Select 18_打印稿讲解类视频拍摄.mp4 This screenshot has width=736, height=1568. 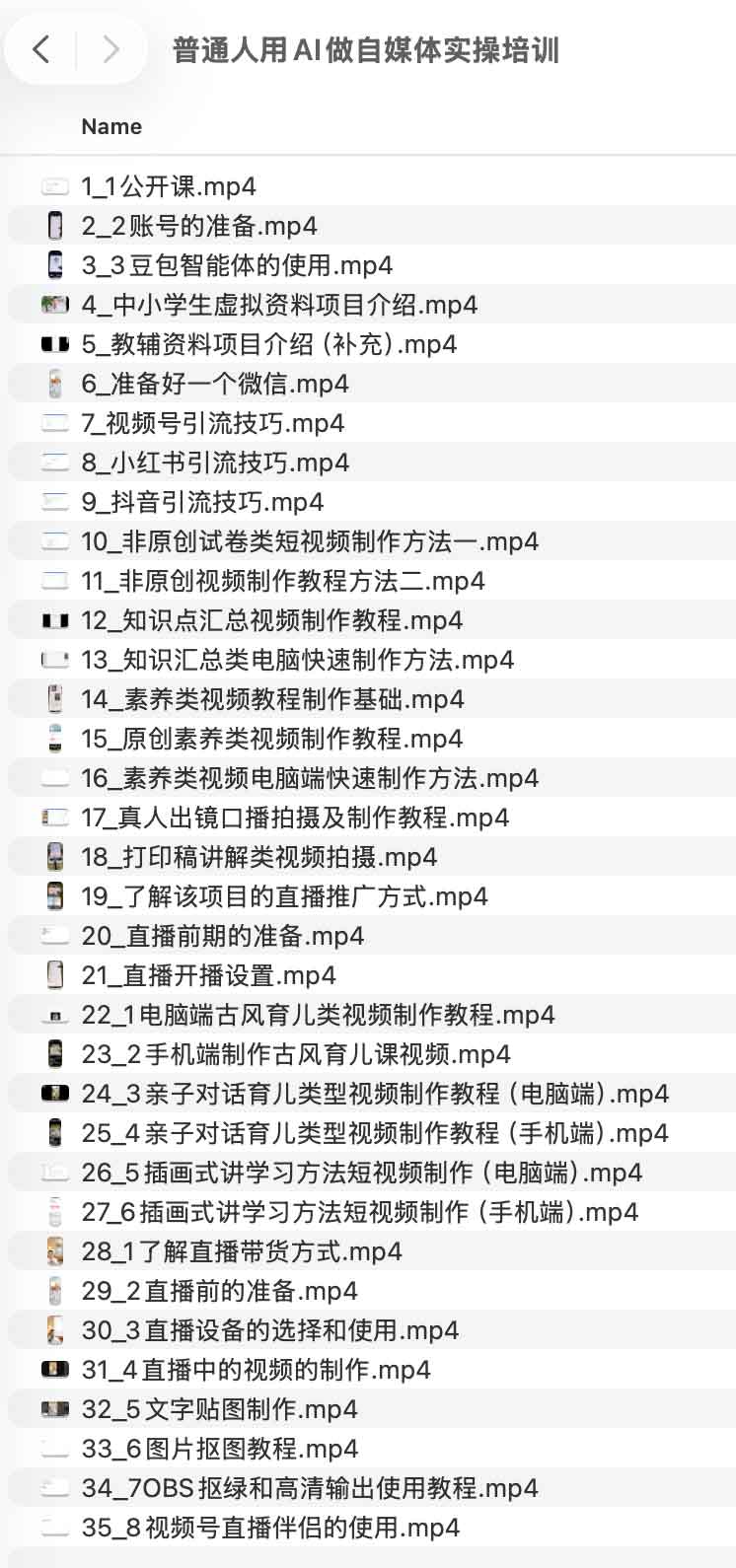(x=258, y=857)
